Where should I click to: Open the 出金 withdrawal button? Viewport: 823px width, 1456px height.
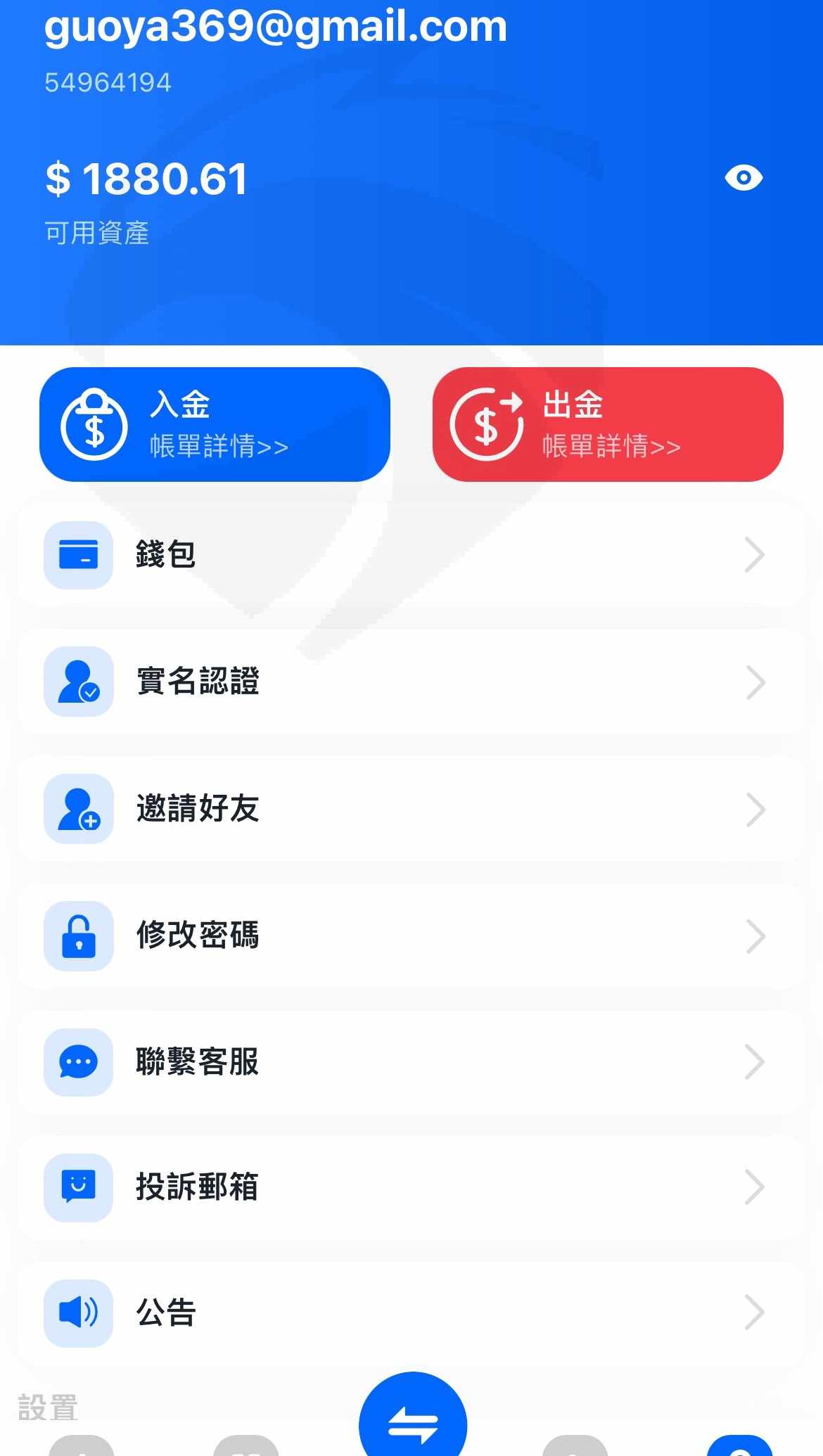point(608,424)
